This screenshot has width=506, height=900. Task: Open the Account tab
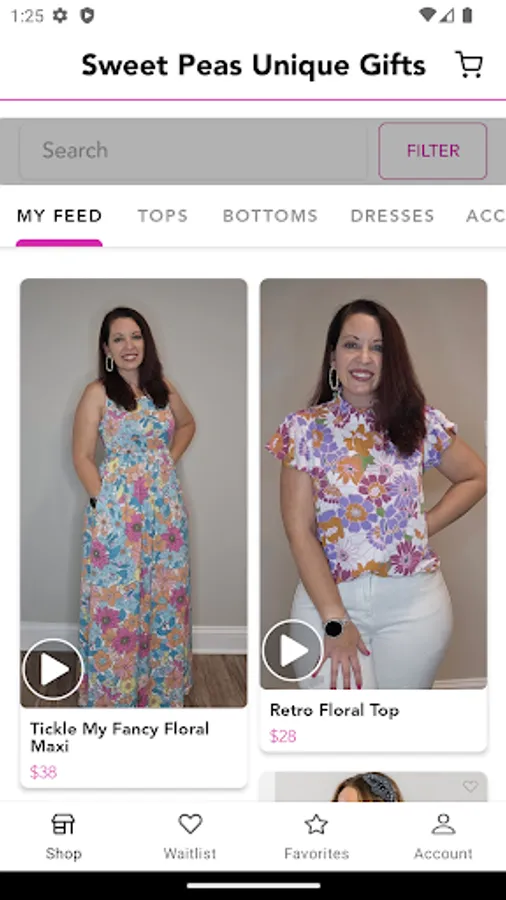pos(443,836)
